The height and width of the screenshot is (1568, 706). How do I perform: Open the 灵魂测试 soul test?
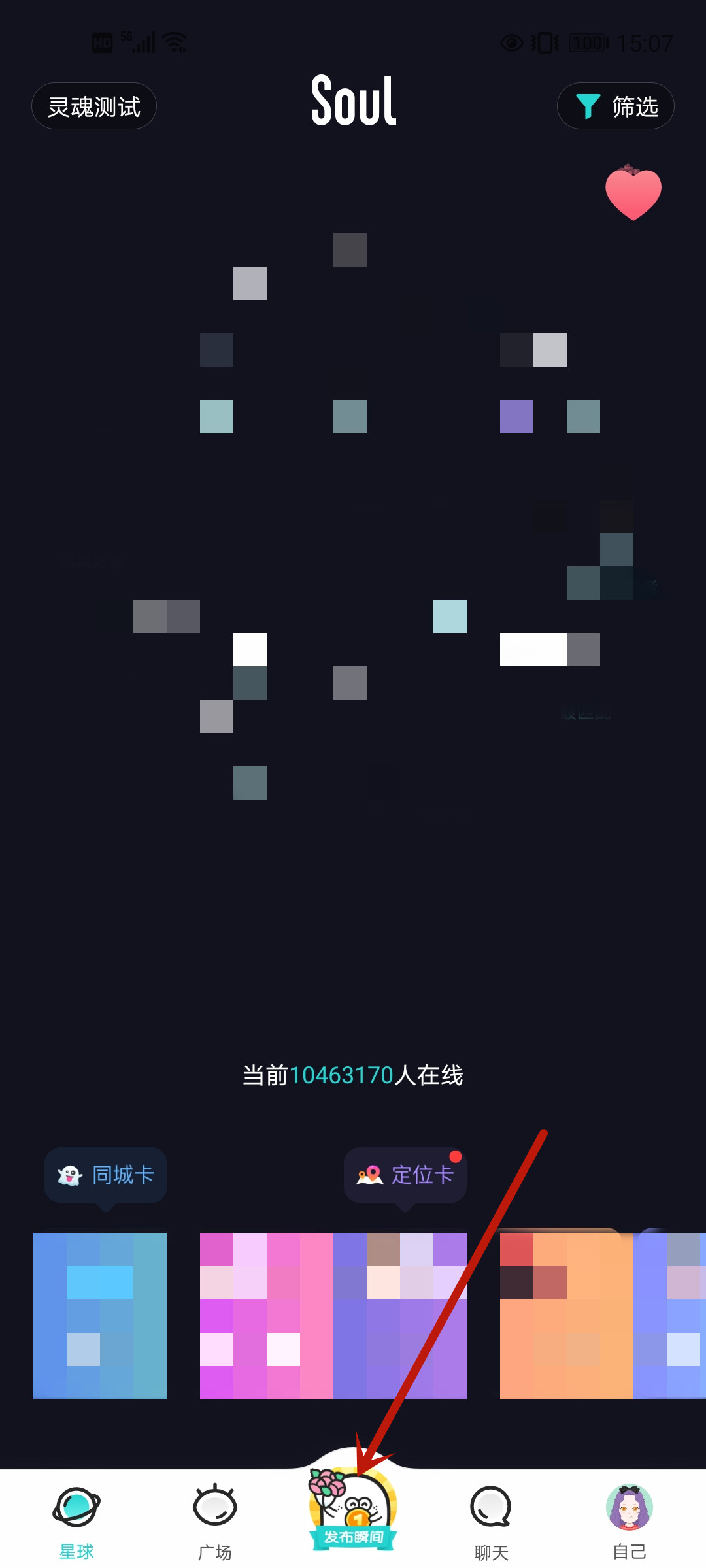pos(94,106)
